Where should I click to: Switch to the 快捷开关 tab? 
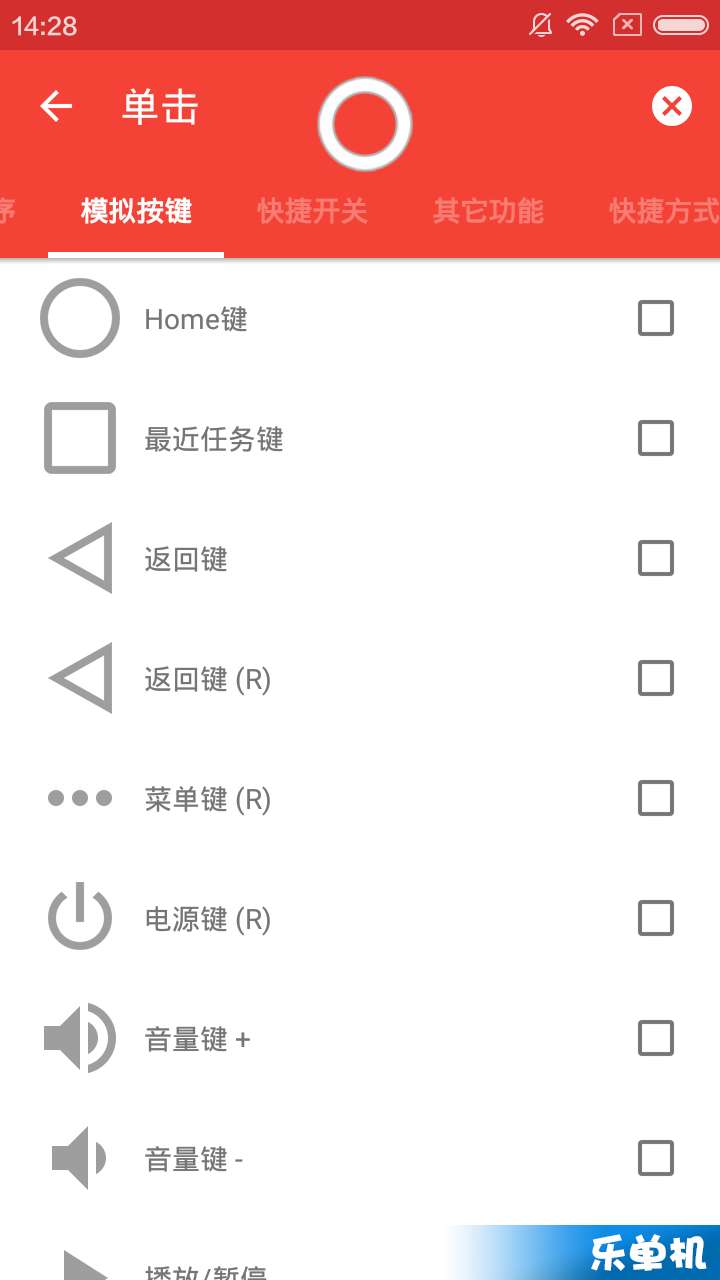coord(312,211)
